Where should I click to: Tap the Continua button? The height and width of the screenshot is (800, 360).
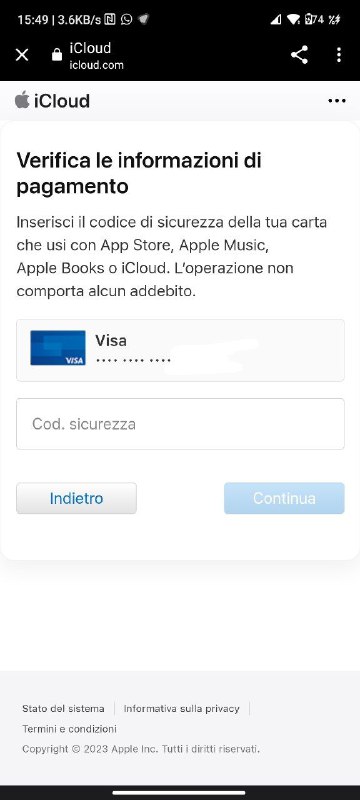tap(284, 498)
